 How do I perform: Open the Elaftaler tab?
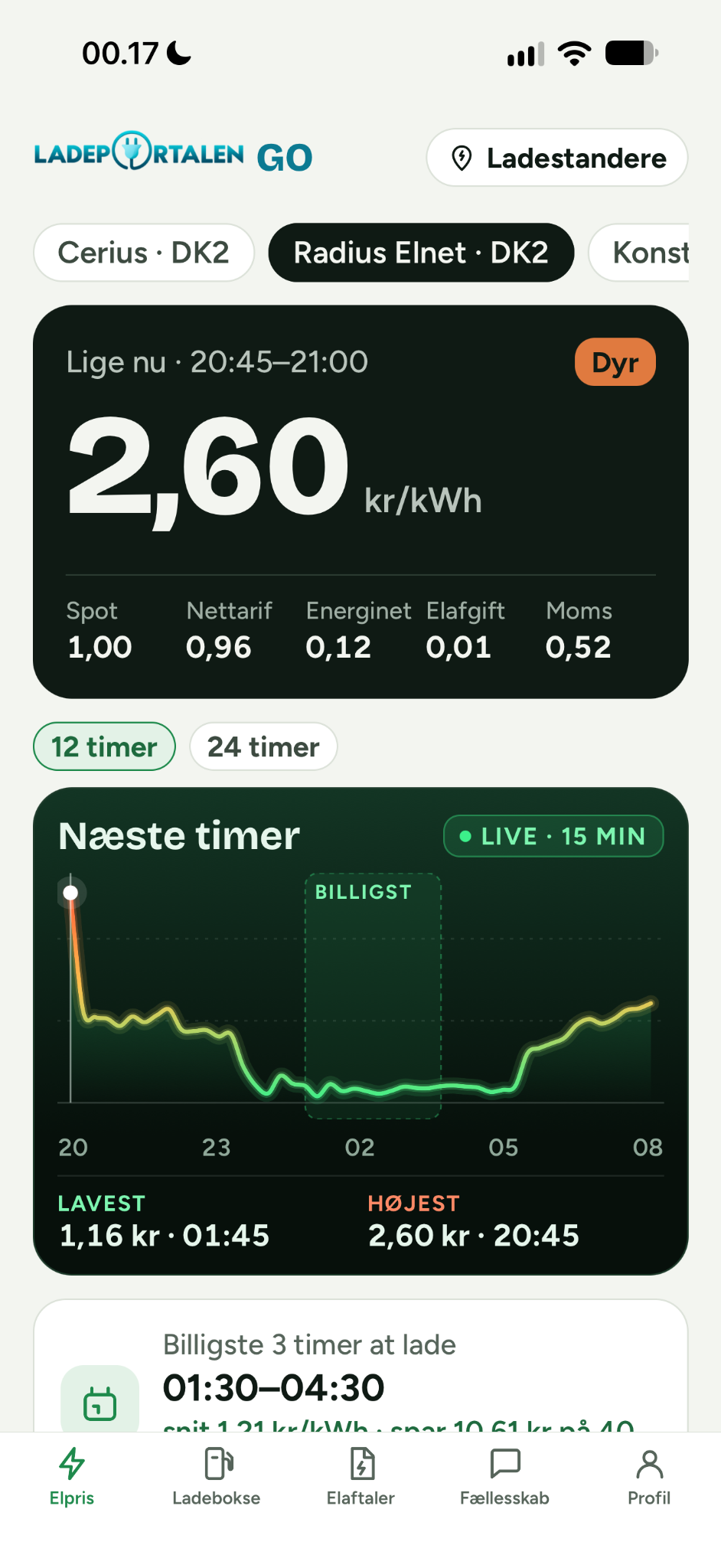point(360,1478)
